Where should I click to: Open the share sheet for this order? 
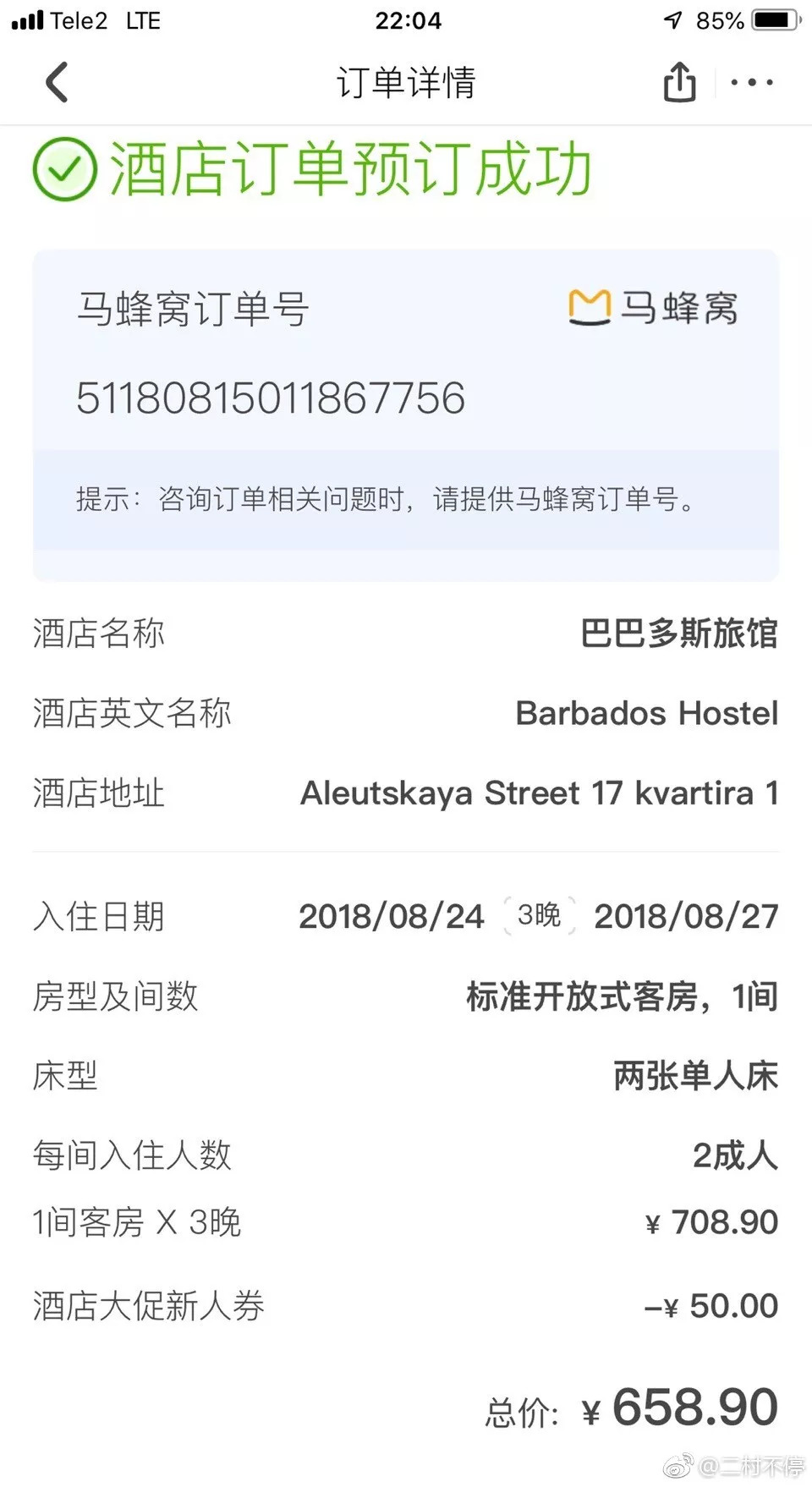coord(679,82)
